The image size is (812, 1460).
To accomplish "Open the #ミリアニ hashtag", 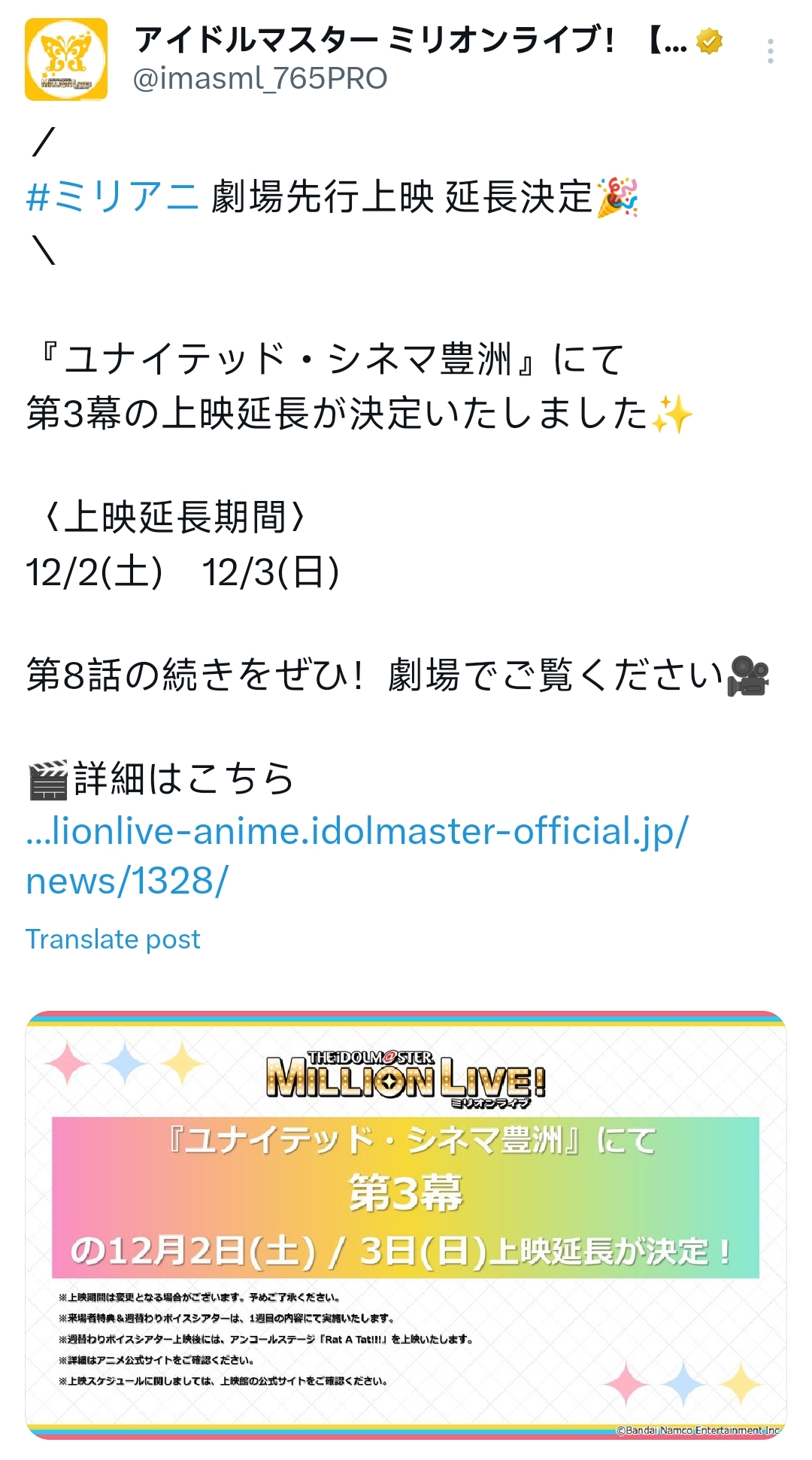I will coord(112,197).
